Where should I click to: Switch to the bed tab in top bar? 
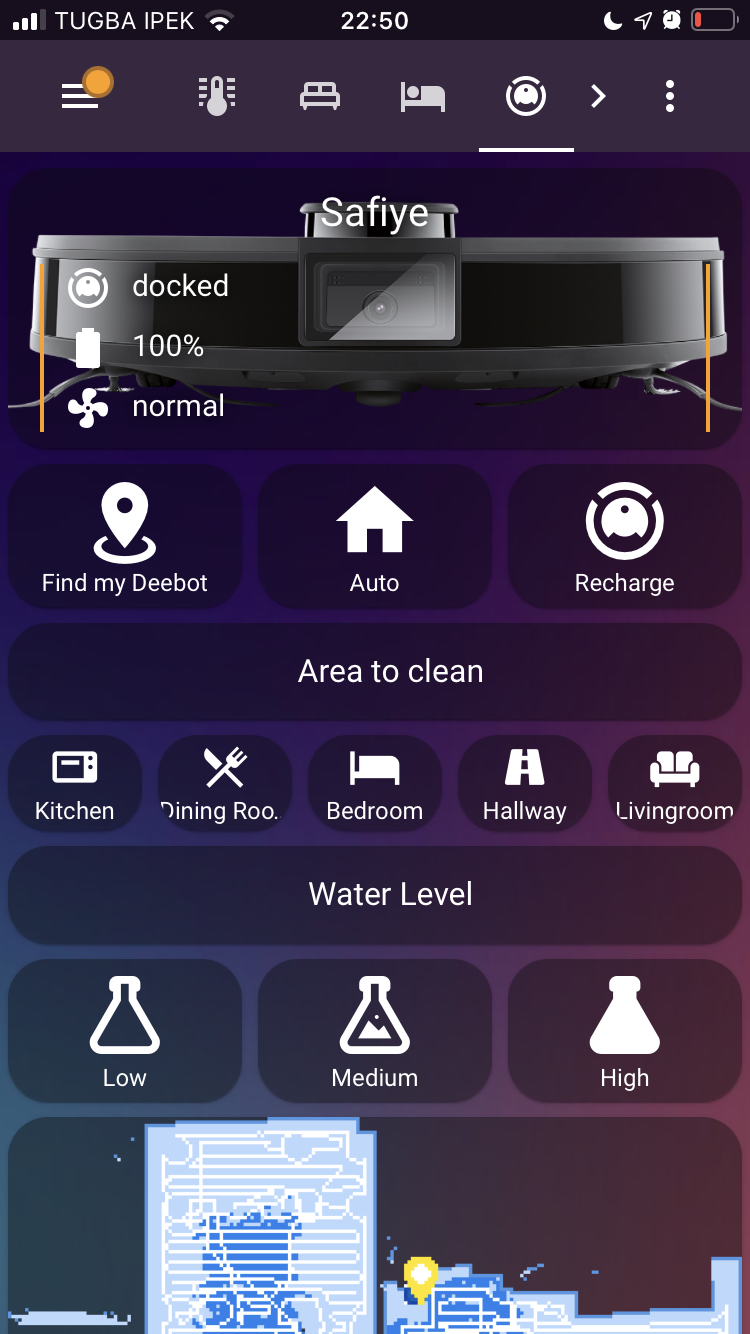click(423, 96)
